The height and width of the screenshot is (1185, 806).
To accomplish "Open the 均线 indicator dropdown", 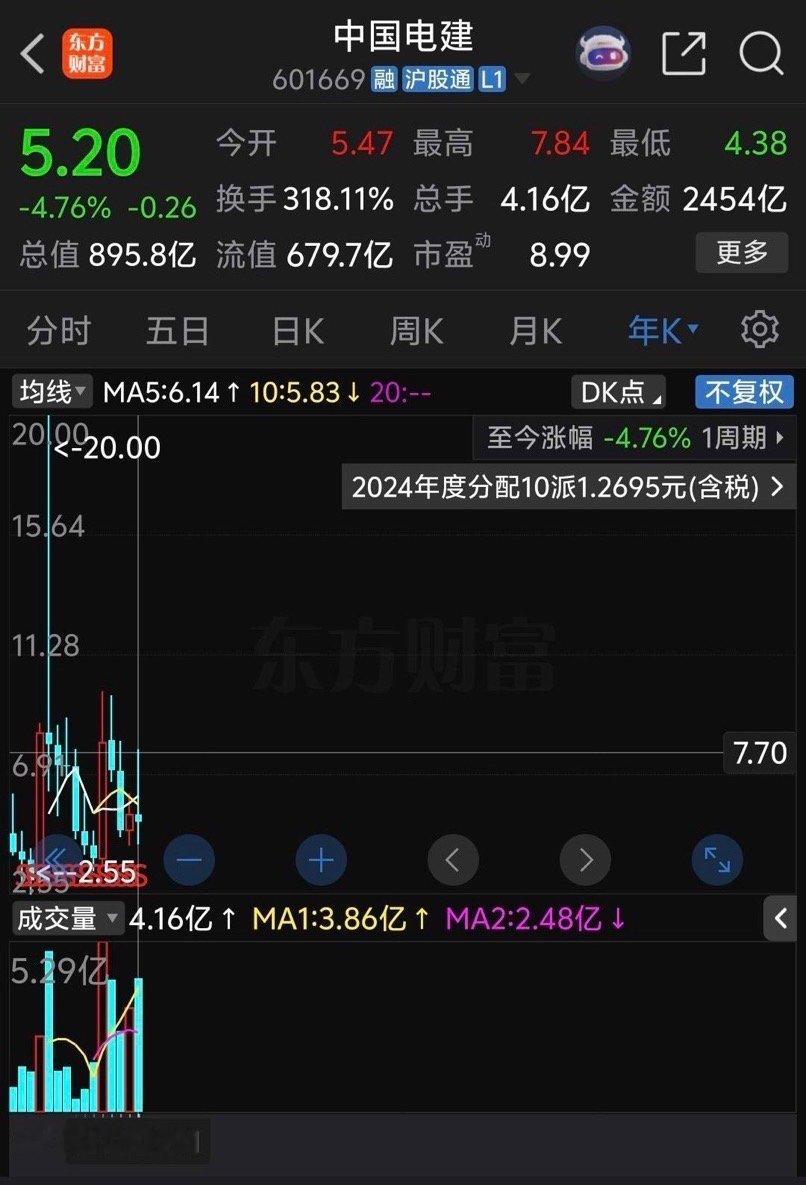I will point(51,392).
